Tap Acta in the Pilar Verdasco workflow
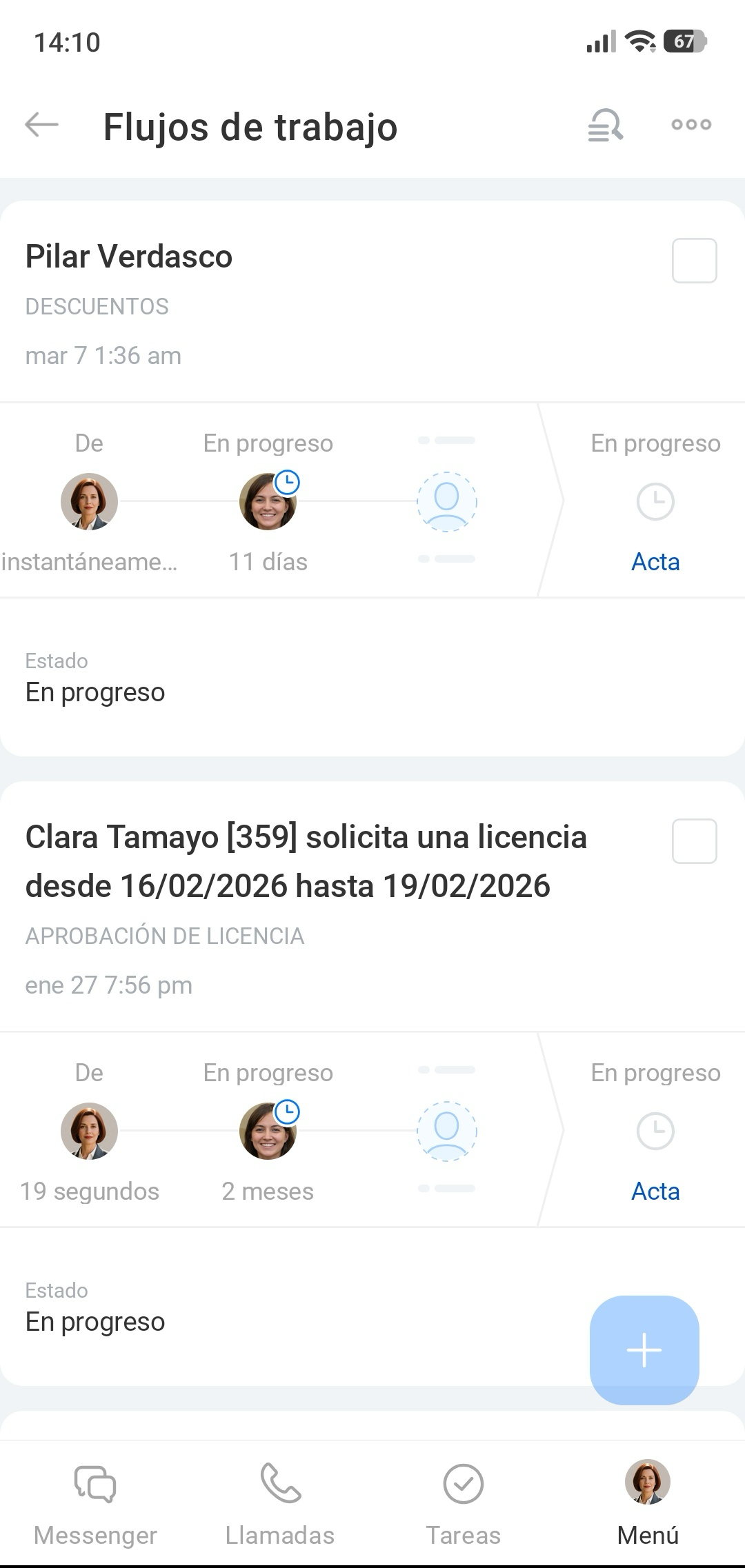Viewport: 745px width, 1568px height. click(x=655, y=562)
